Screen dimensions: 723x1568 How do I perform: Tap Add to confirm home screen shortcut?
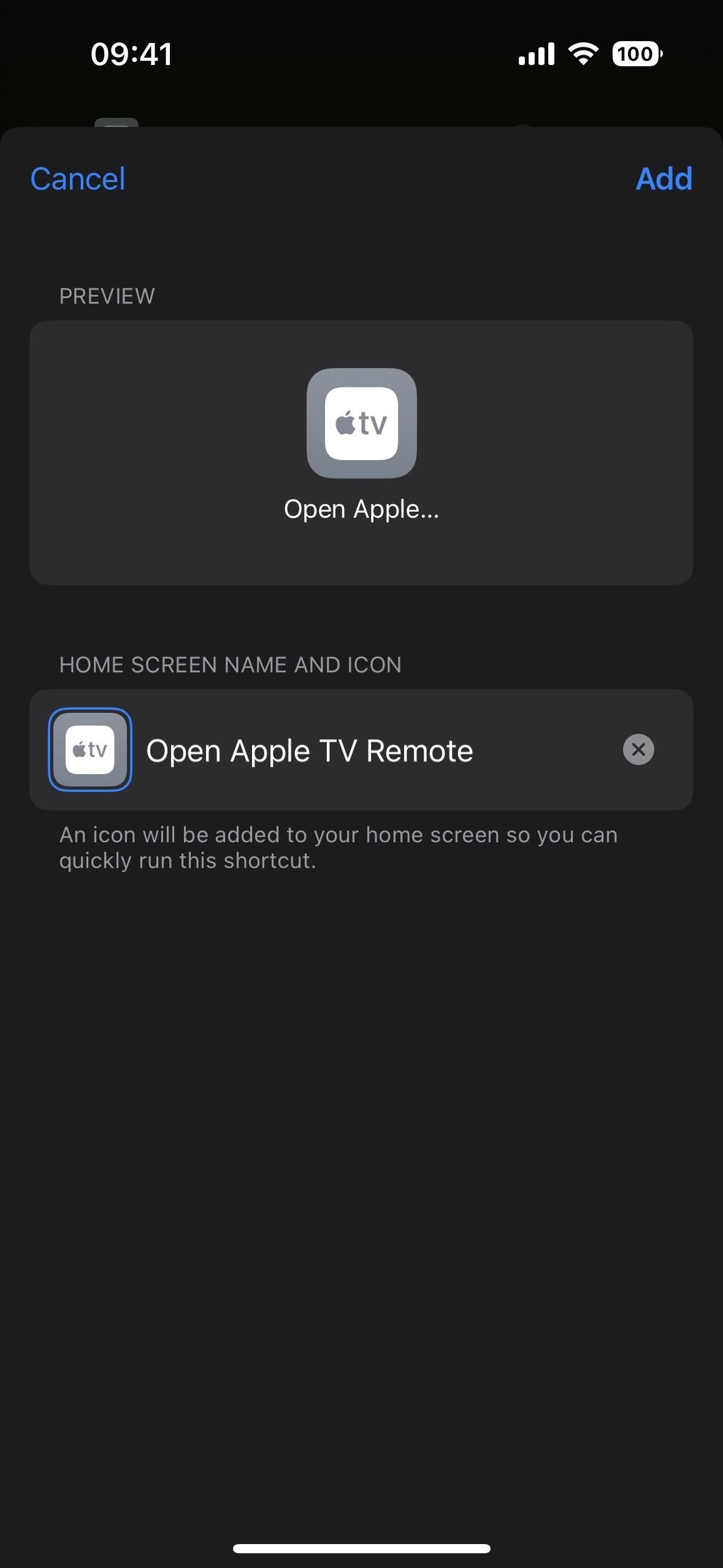664,179
